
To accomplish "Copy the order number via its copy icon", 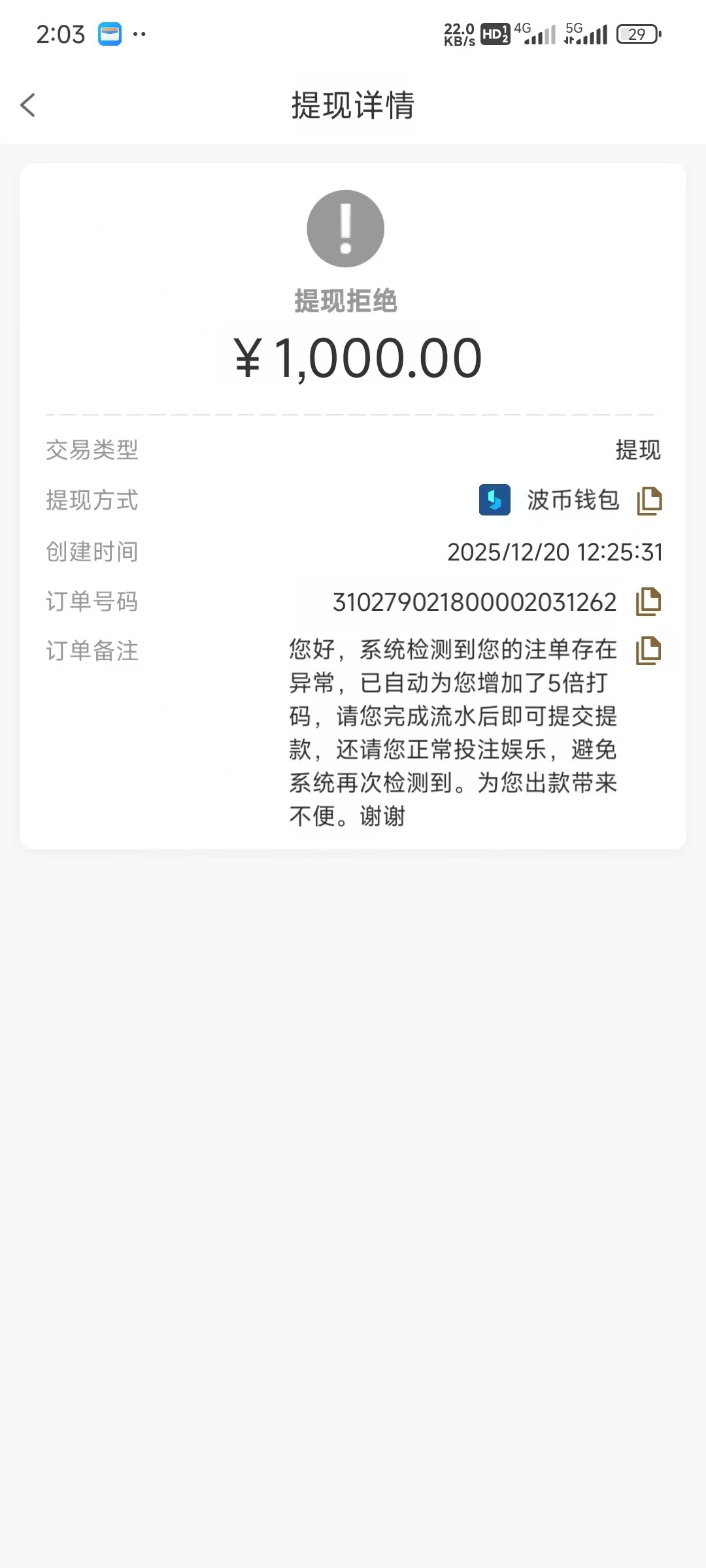I will [x=649, y=602].
